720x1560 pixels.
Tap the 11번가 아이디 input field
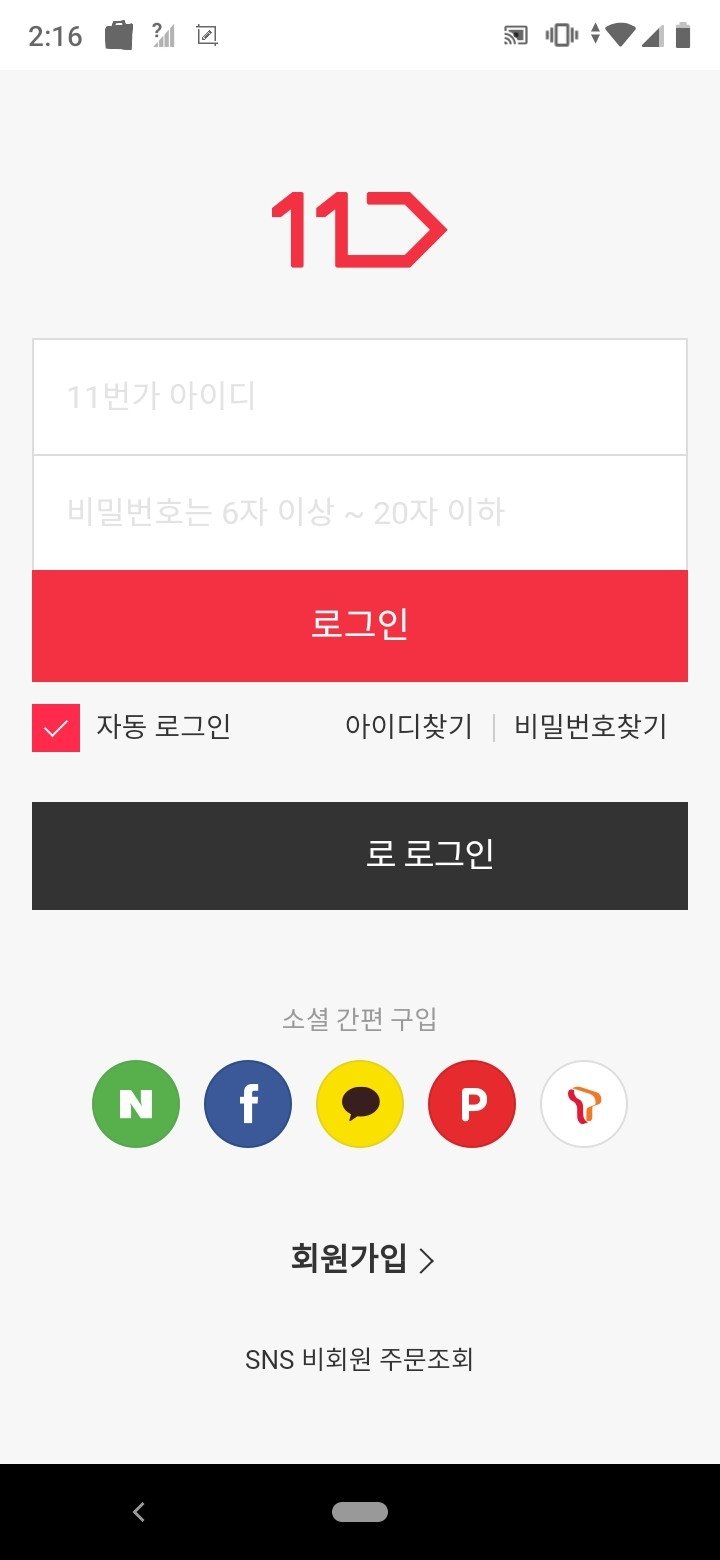point(360,397)
